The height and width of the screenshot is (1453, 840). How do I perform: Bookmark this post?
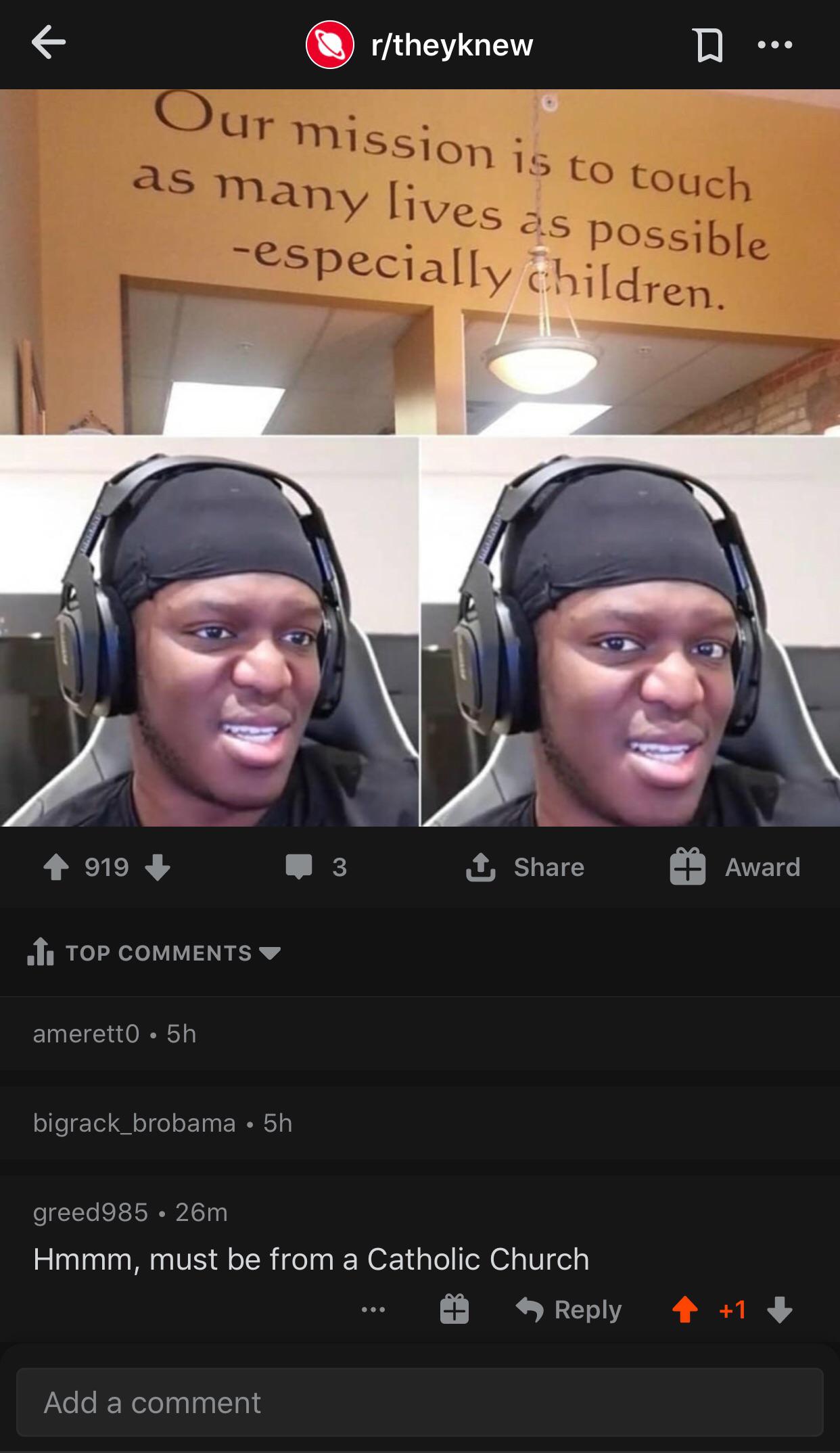[708, 45]
